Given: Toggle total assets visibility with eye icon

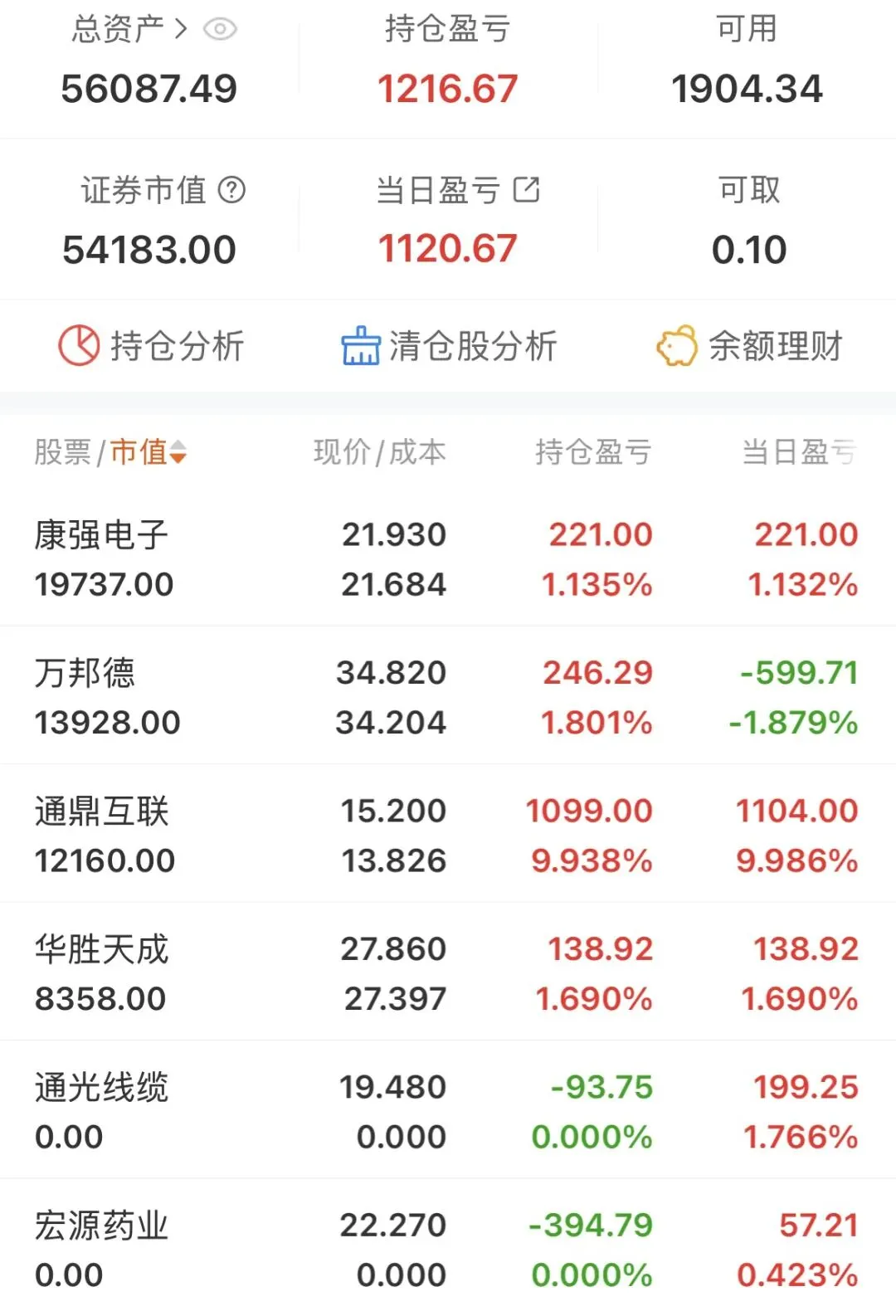Looking at the screenshot, I should (x=220, y=30).
